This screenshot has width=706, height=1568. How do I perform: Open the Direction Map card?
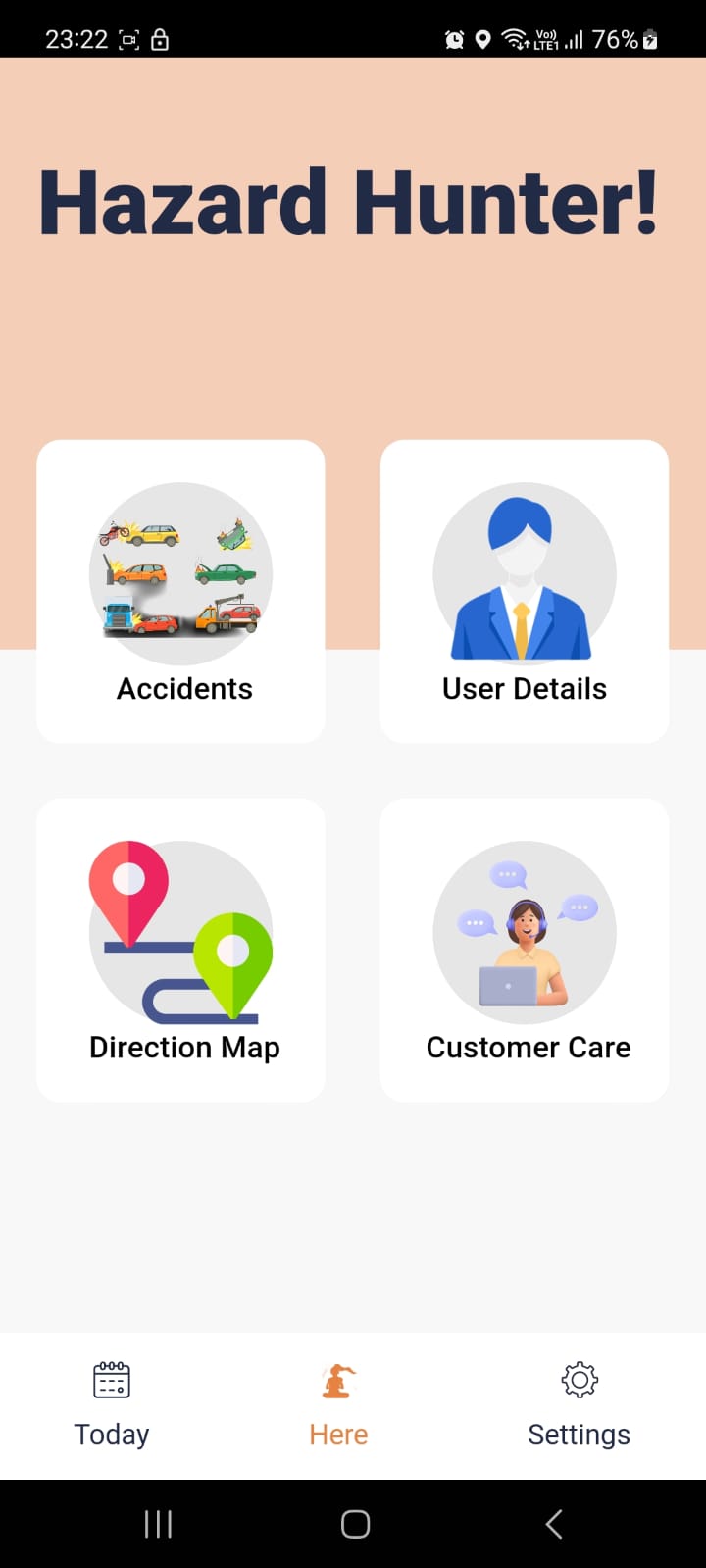click(180, 950)
